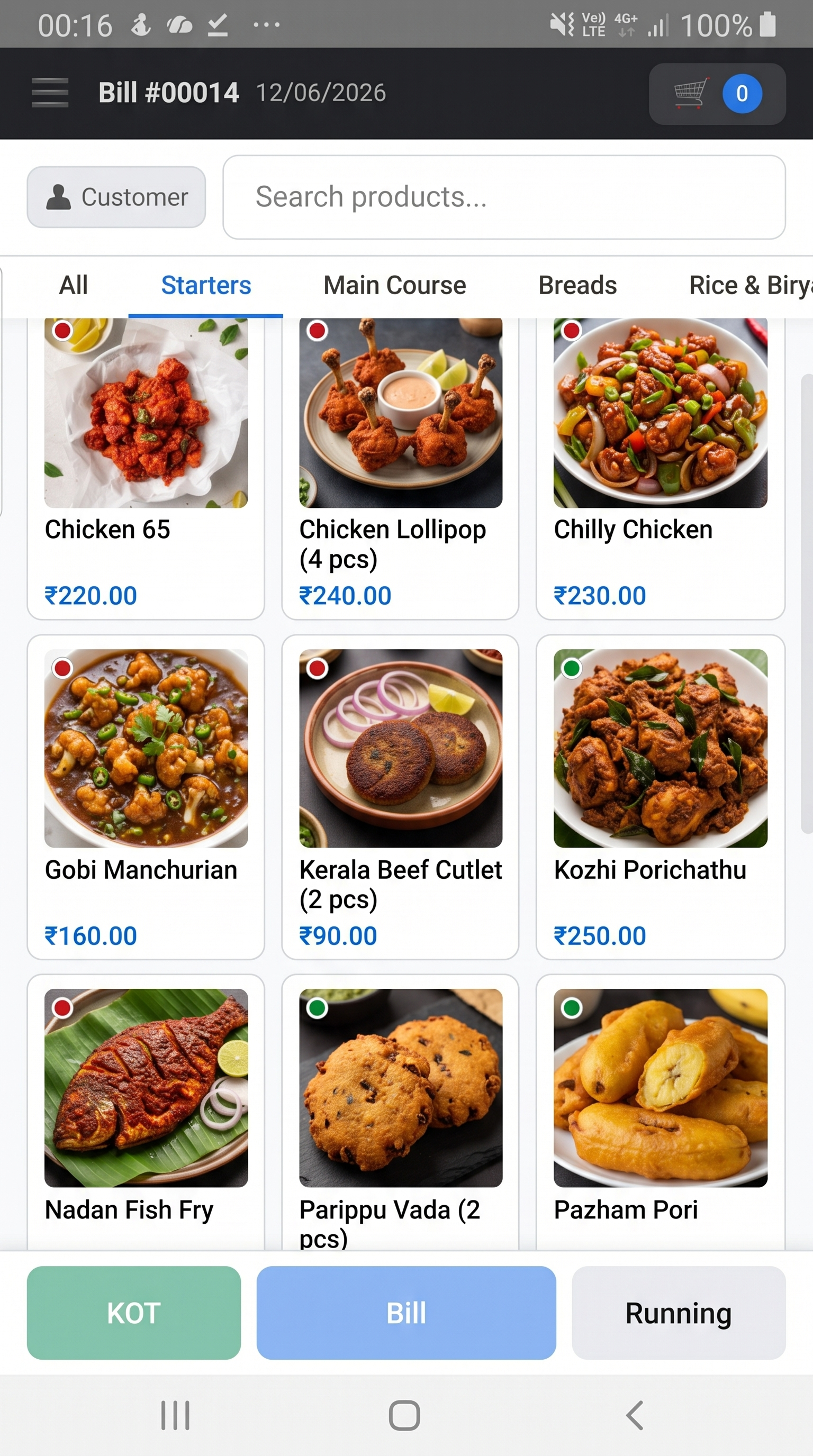Viewport: 813px width, 1456px height.
Task: Add Chicken 65 to the bill
Action: click(x=146, y=468)
